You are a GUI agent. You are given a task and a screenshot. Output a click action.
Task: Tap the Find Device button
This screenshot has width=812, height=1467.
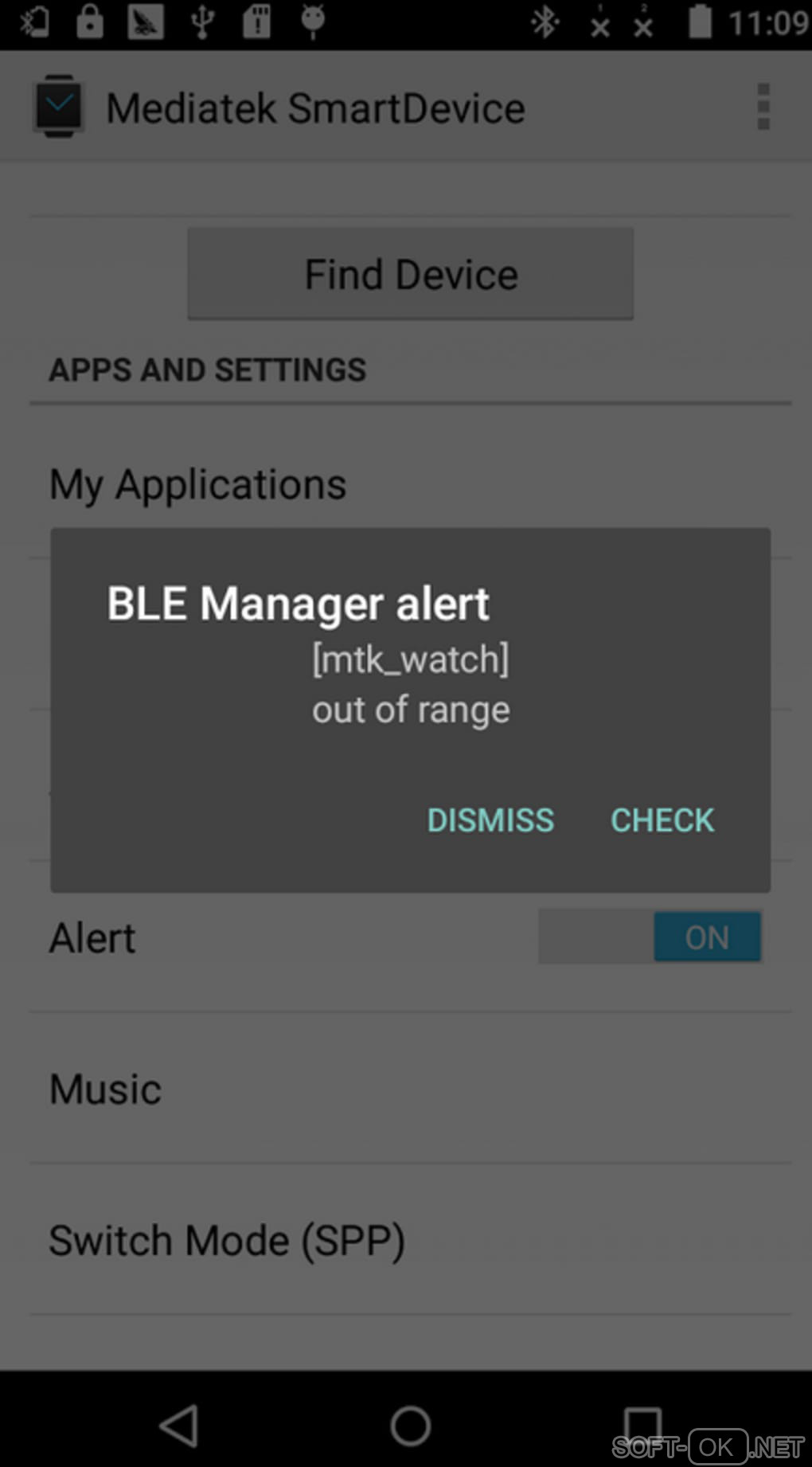pyautogui.click(x=411, y=275)
